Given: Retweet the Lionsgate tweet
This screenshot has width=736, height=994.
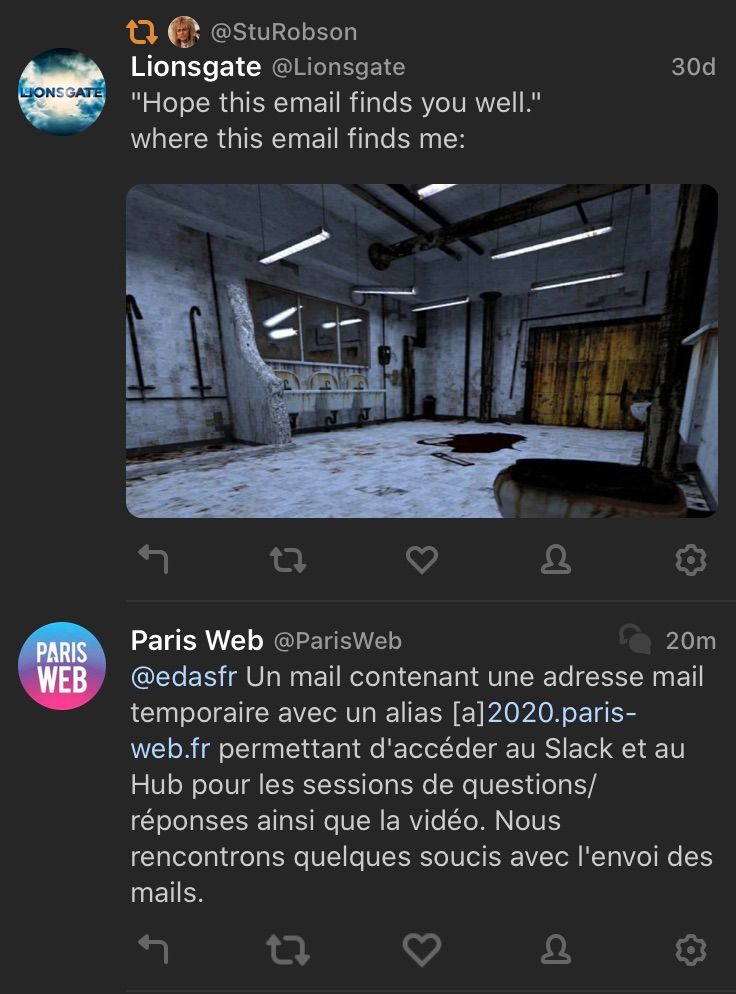Looking at the screenshot, I should coord(288,561).
